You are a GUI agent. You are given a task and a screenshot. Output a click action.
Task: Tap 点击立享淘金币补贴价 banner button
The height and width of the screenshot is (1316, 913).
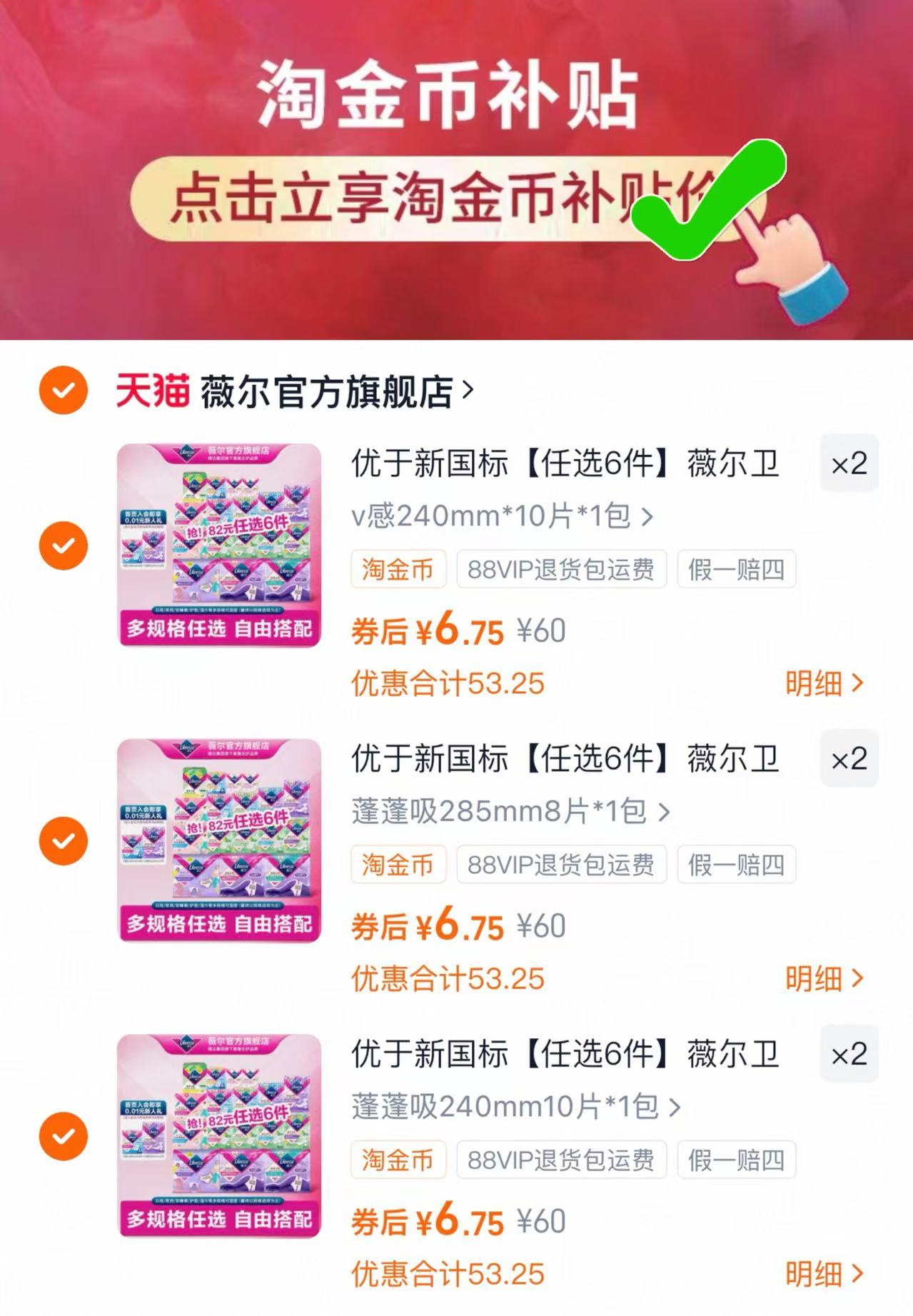tap(450, 200)
